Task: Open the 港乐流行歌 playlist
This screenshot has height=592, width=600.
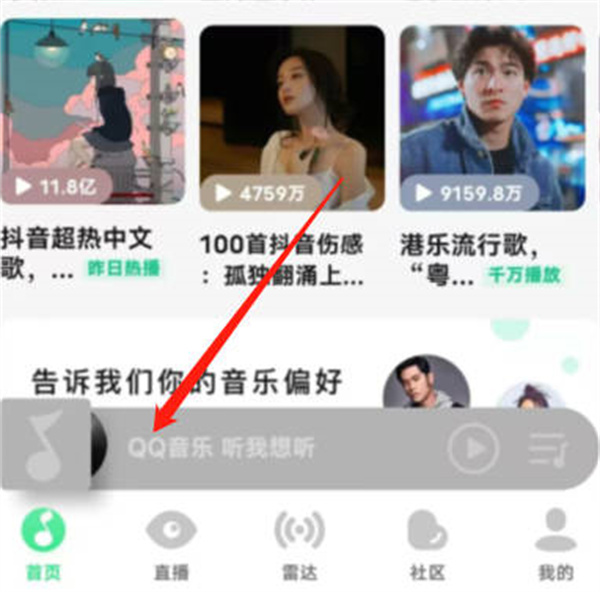Action: click(x=492, y=117)
